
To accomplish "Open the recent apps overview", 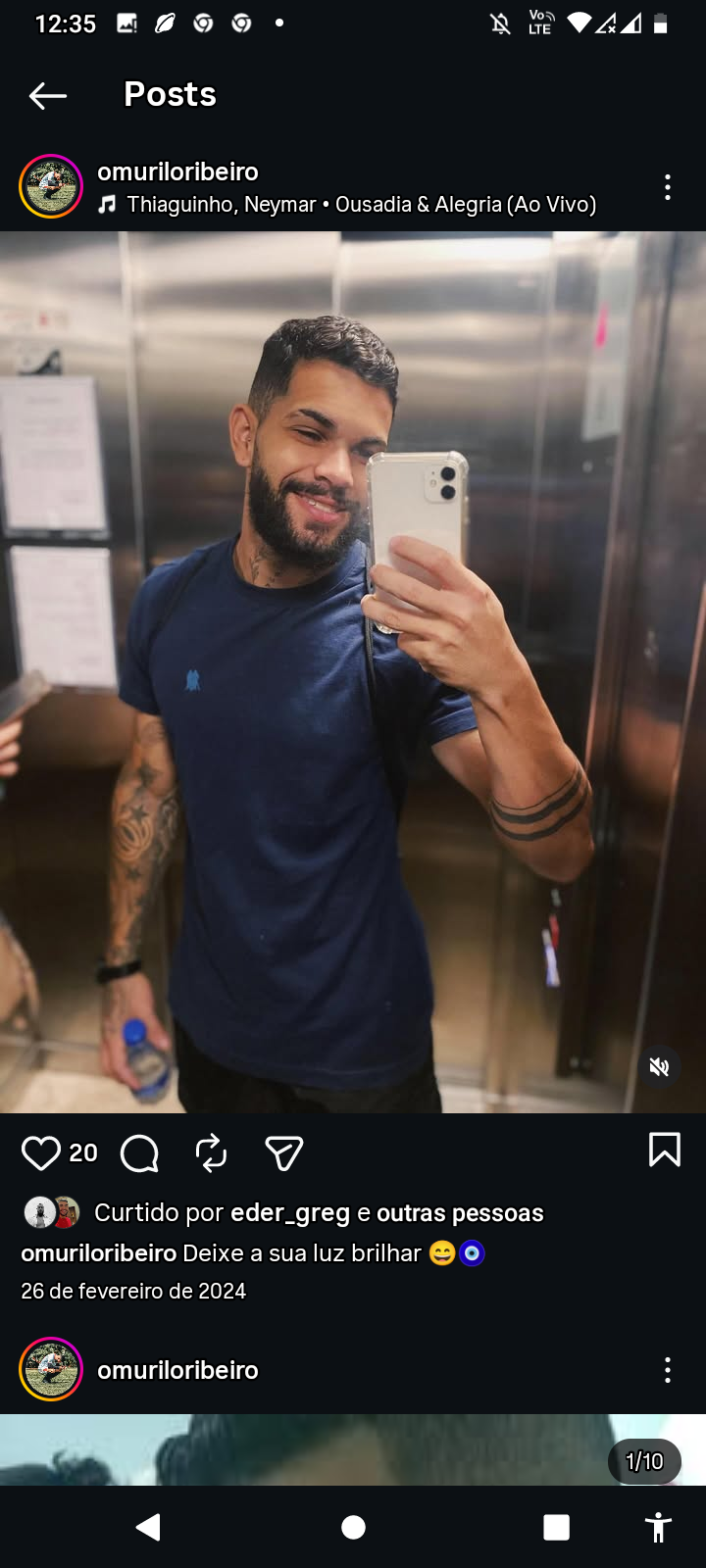I will click(556, 1527).
